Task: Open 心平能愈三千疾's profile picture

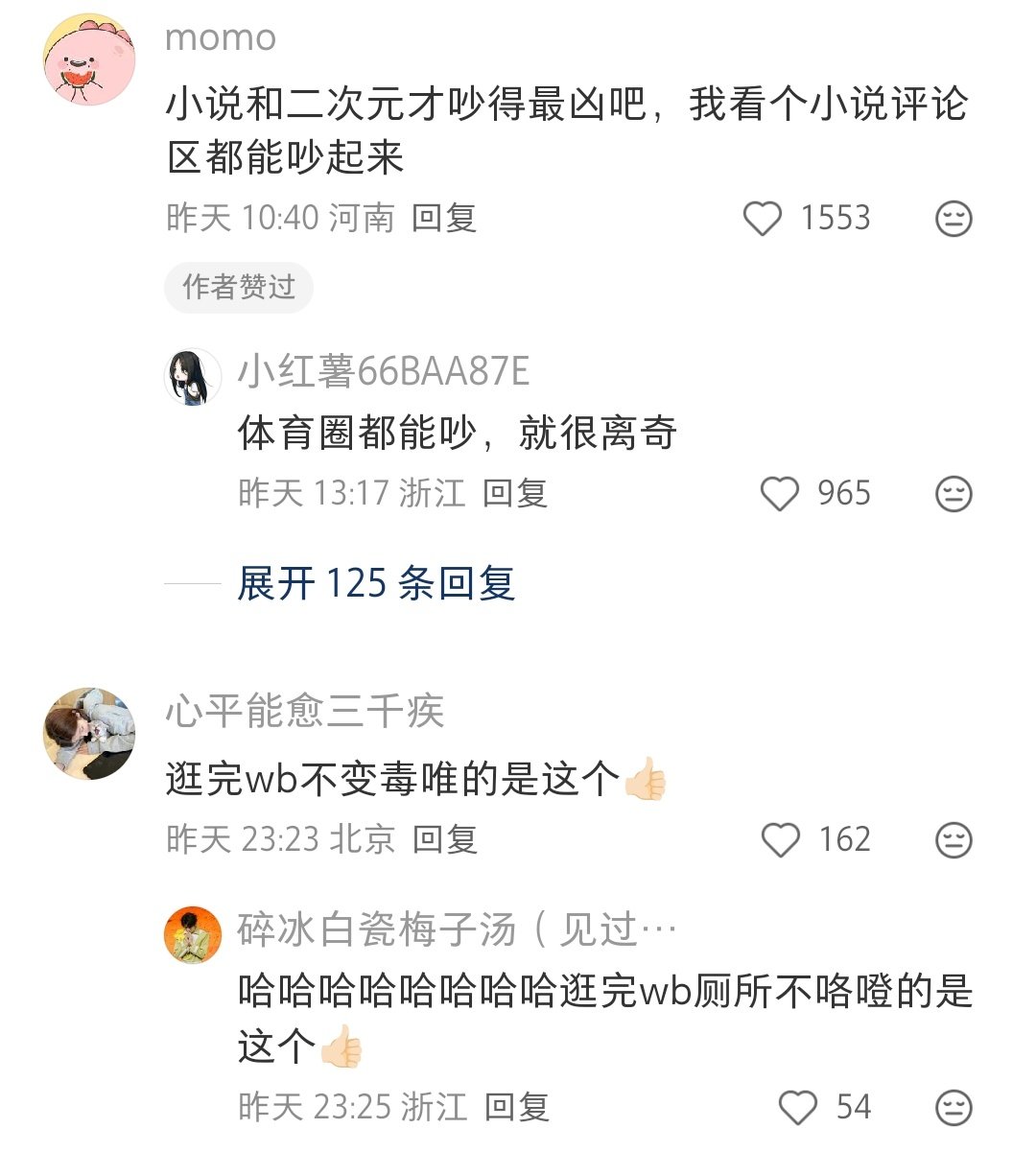Action: [x=89, y=733]
